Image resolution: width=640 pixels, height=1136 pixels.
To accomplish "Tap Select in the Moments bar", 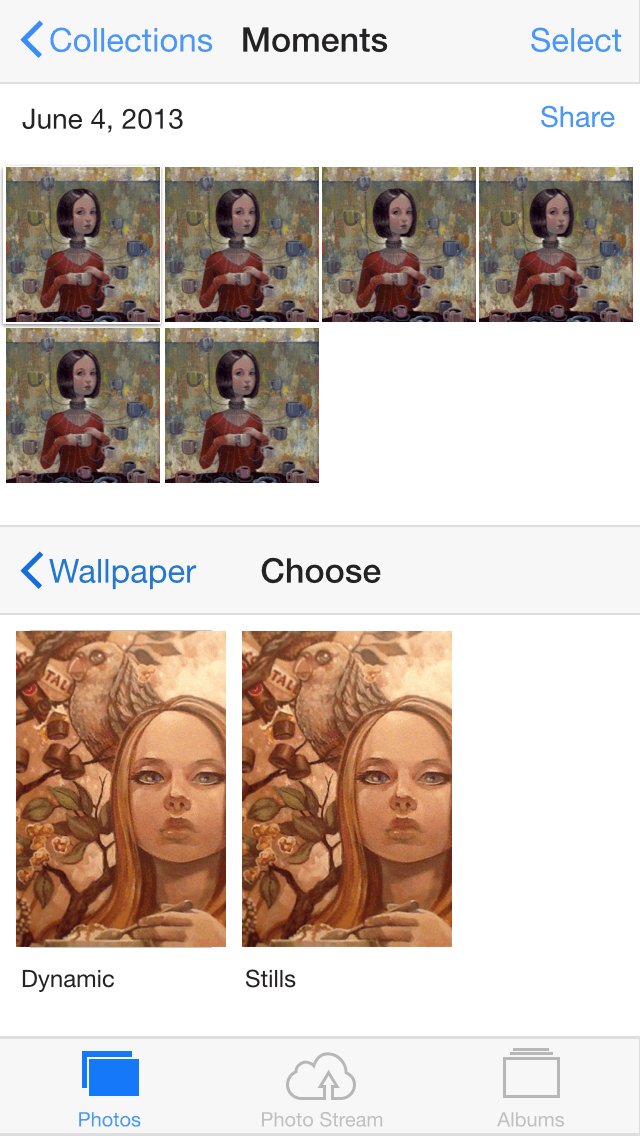I will [575, 40].
